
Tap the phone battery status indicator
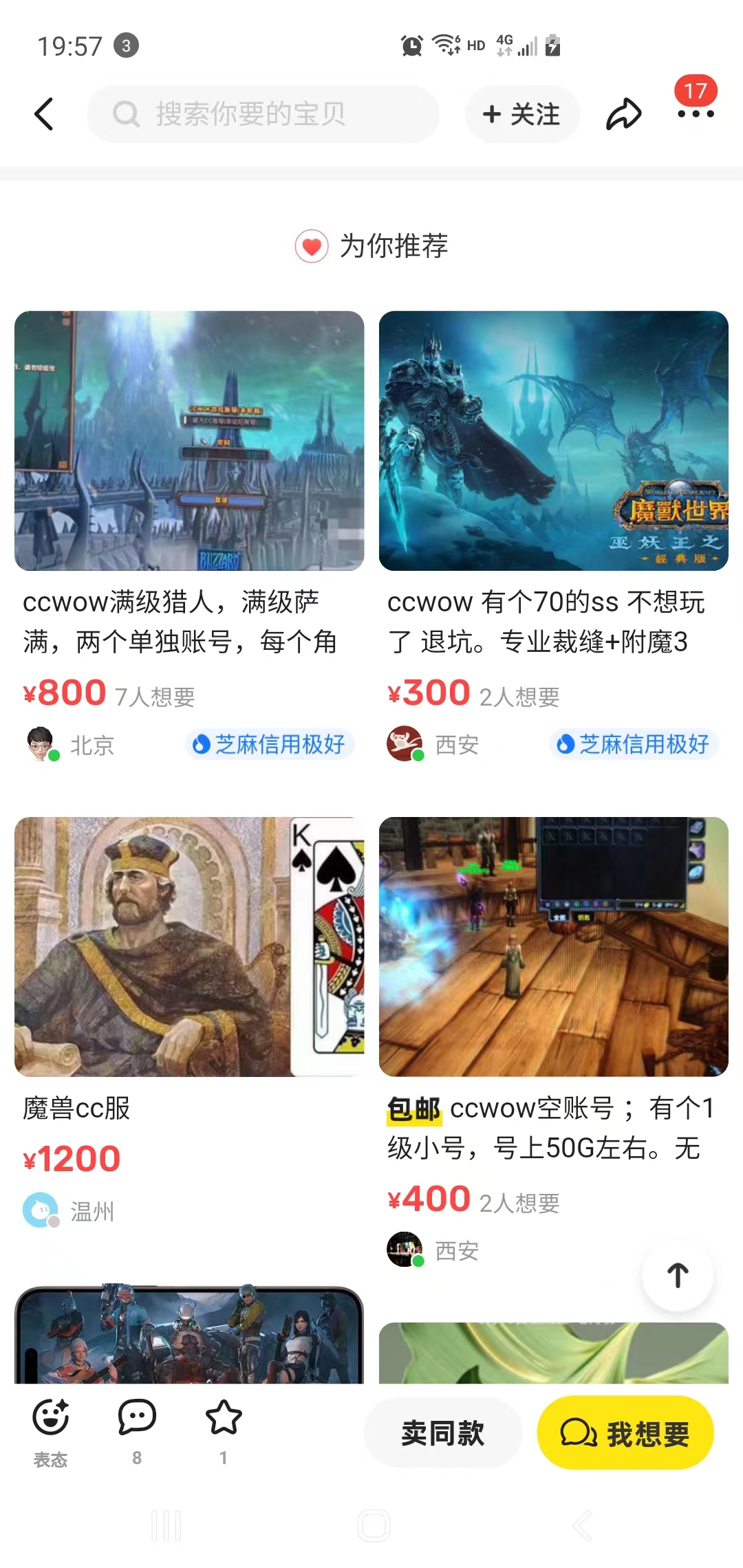550,45
